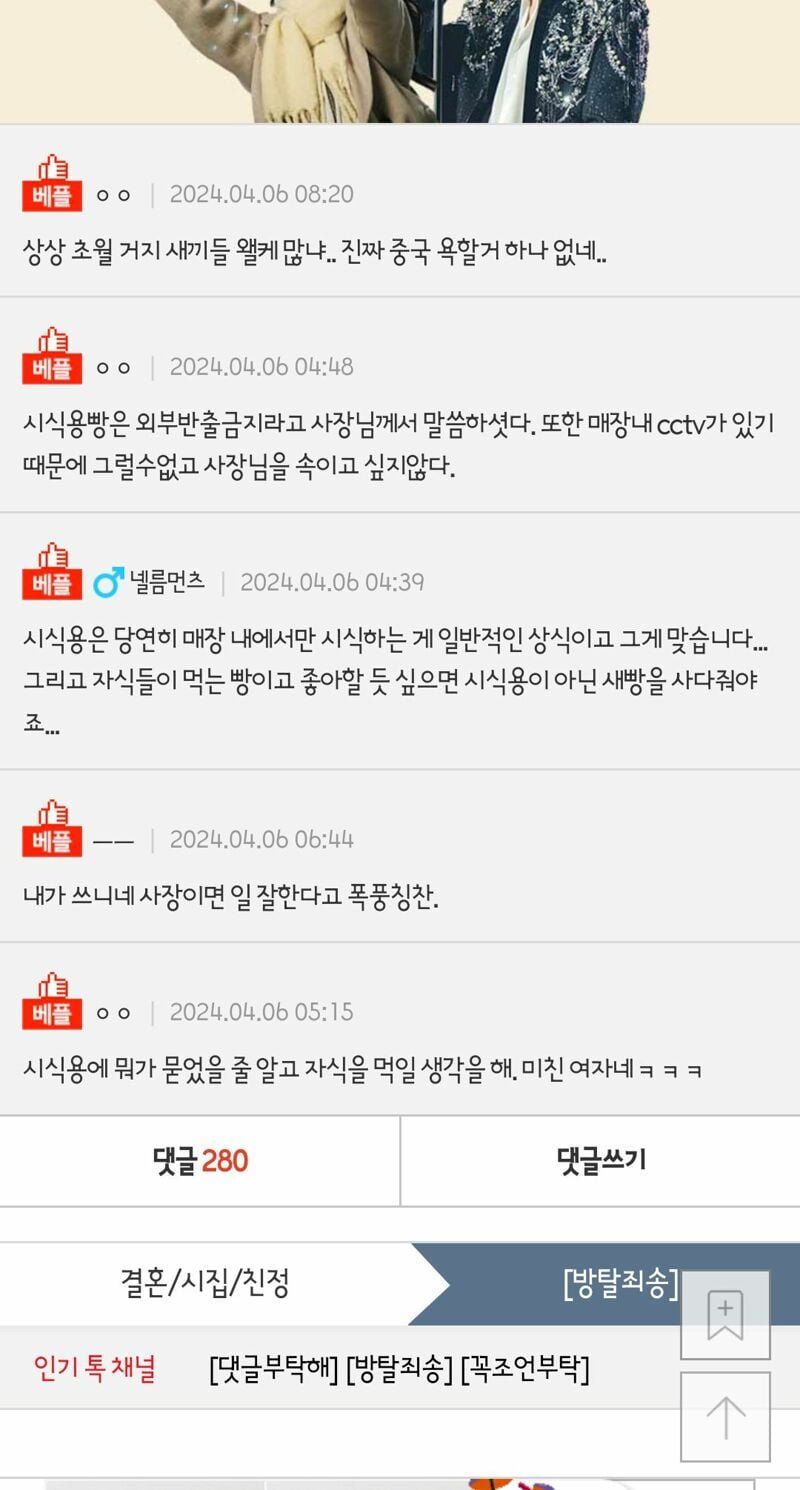Open the 결혼/시집/친정 category
800x1490 pixels.
pos(205,1283)
